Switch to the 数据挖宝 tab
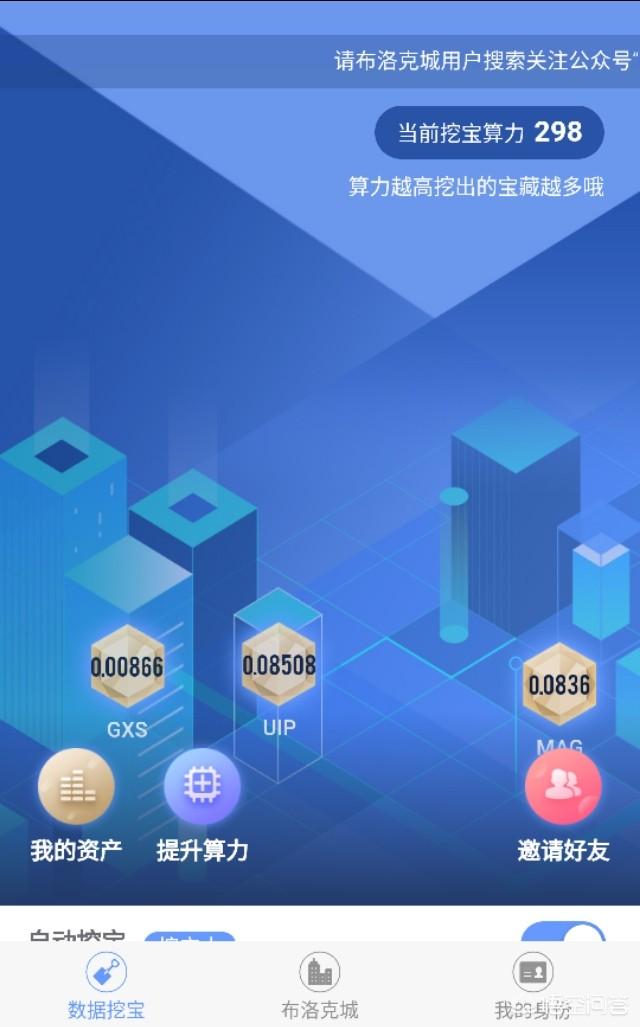 click(106, 985)
